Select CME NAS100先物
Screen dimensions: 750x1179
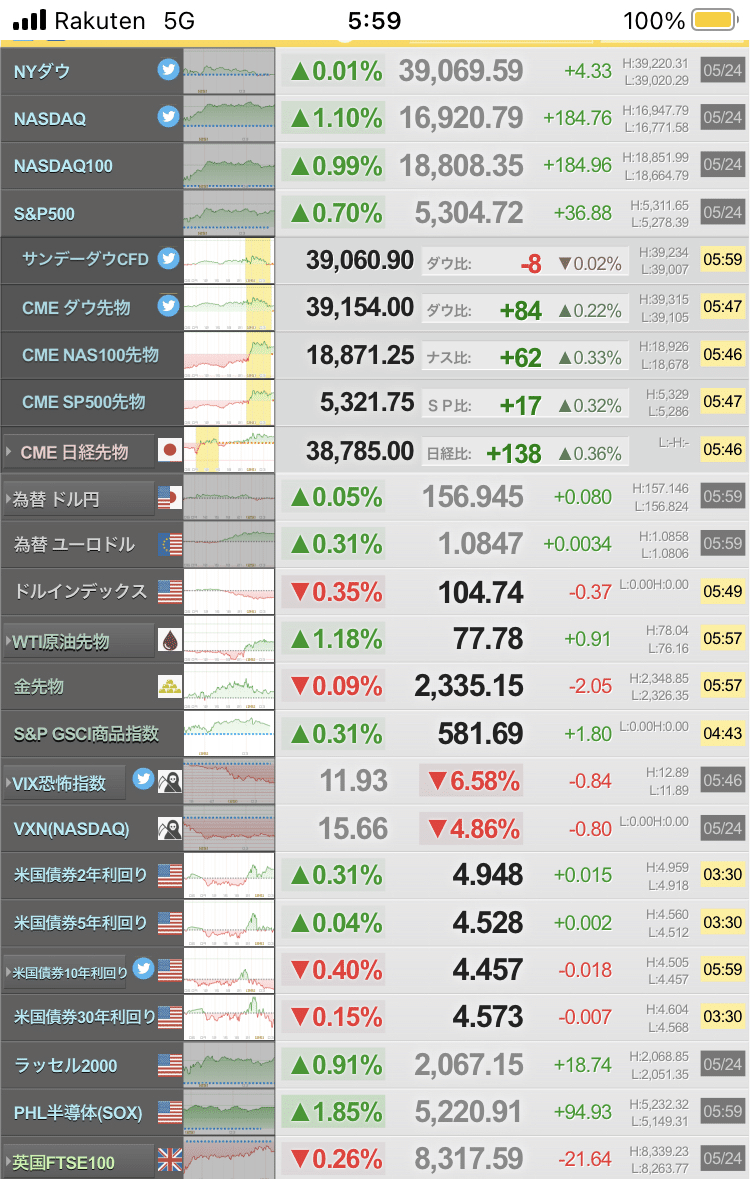point(90,355)
